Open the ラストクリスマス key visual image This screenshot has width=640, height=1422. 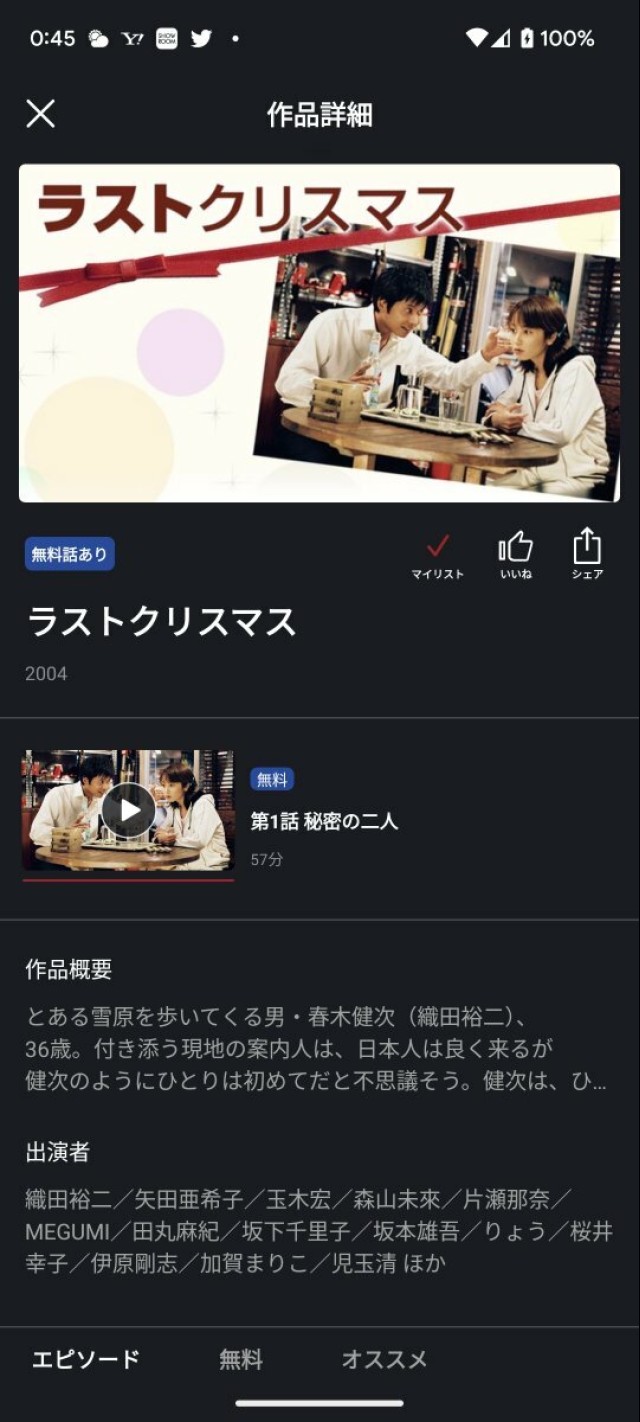[319, 333]
